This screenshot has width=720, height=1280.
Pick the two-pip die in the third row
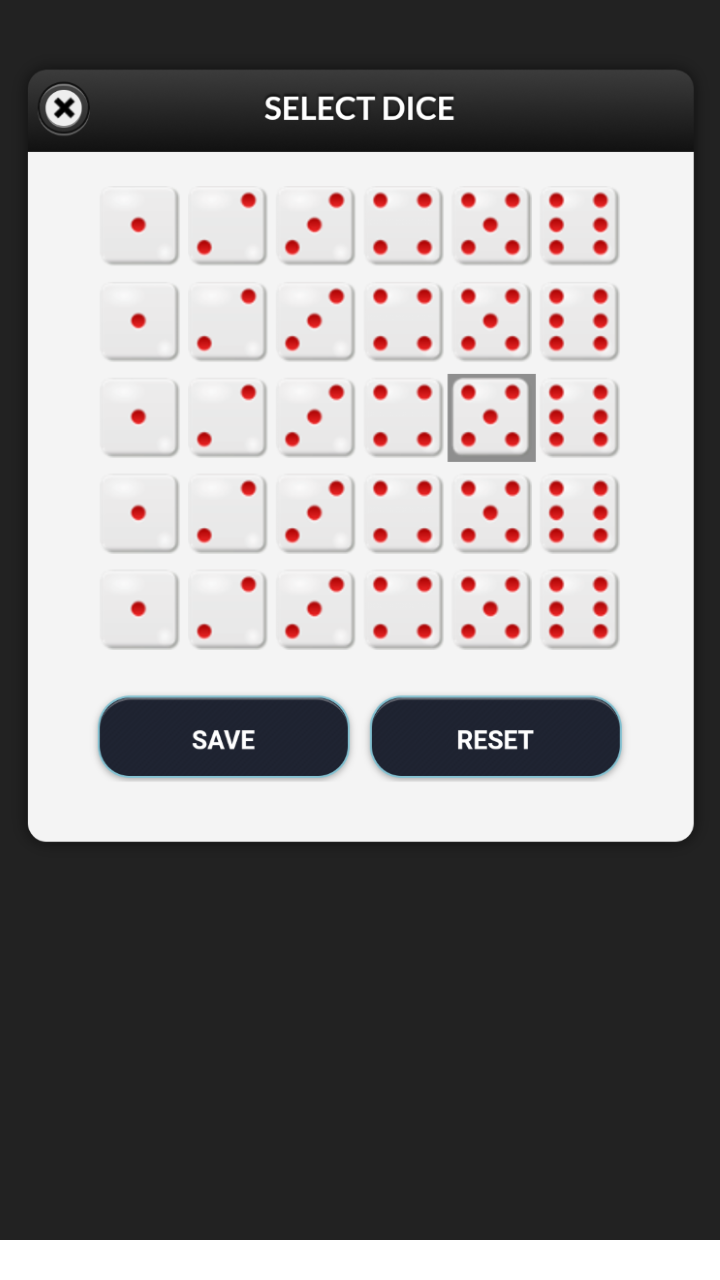226,417
